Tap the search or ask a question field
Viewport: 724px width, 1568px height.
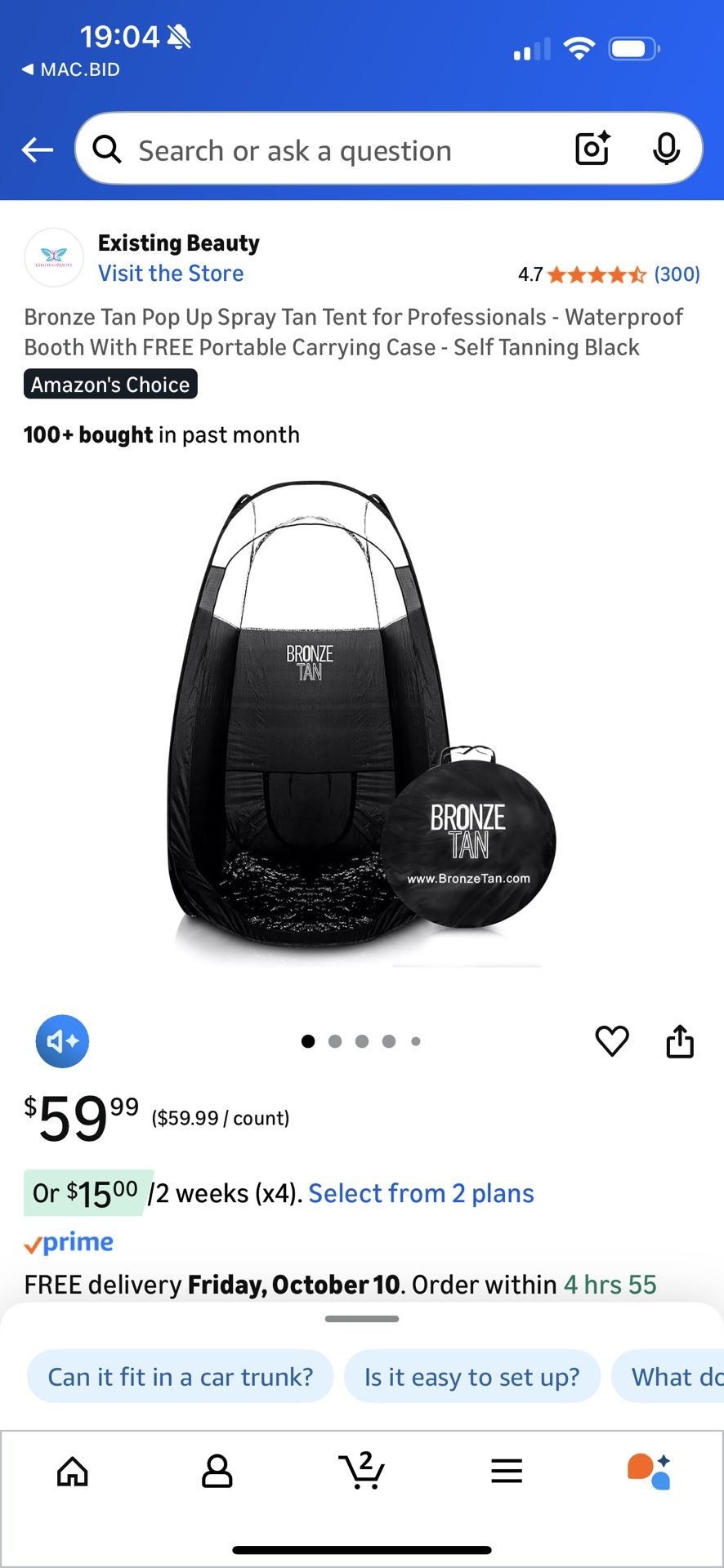pyautogui.click(x=327, y=149)
